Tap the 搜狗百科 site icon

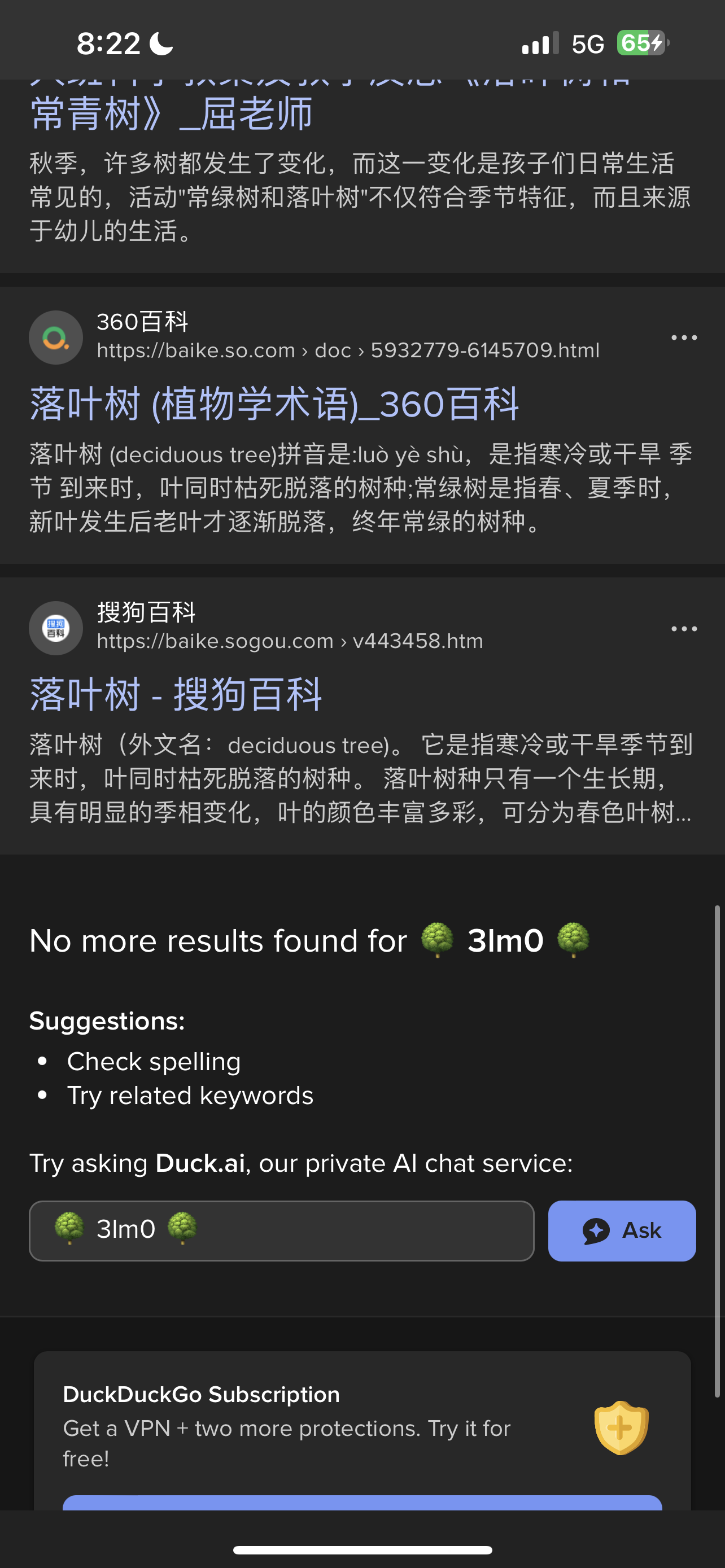(56, 628)
